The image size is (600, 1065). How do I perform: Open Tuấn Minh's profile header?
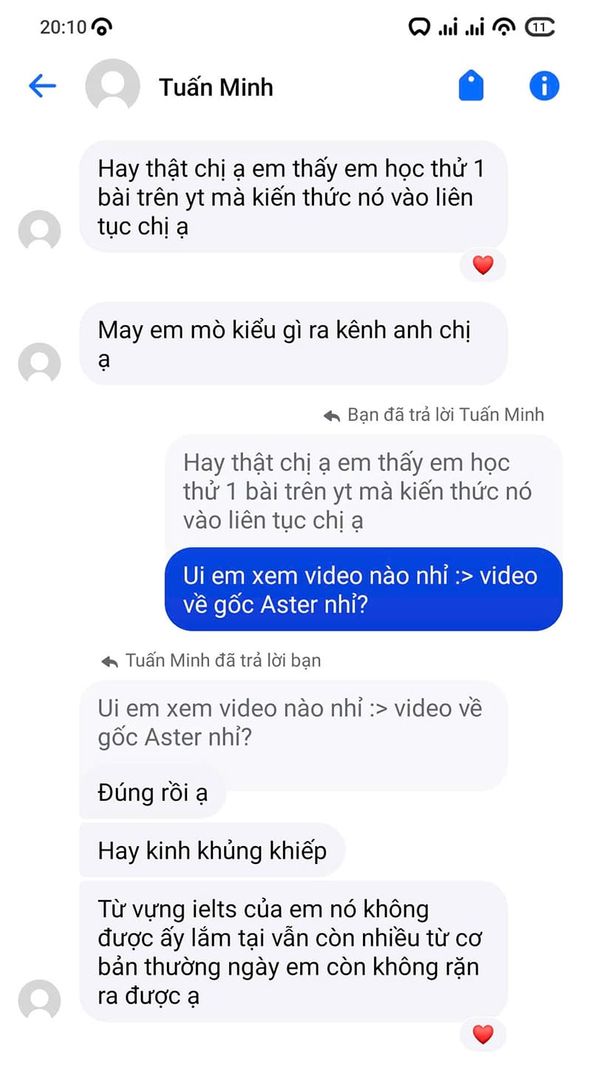point(215,87)
